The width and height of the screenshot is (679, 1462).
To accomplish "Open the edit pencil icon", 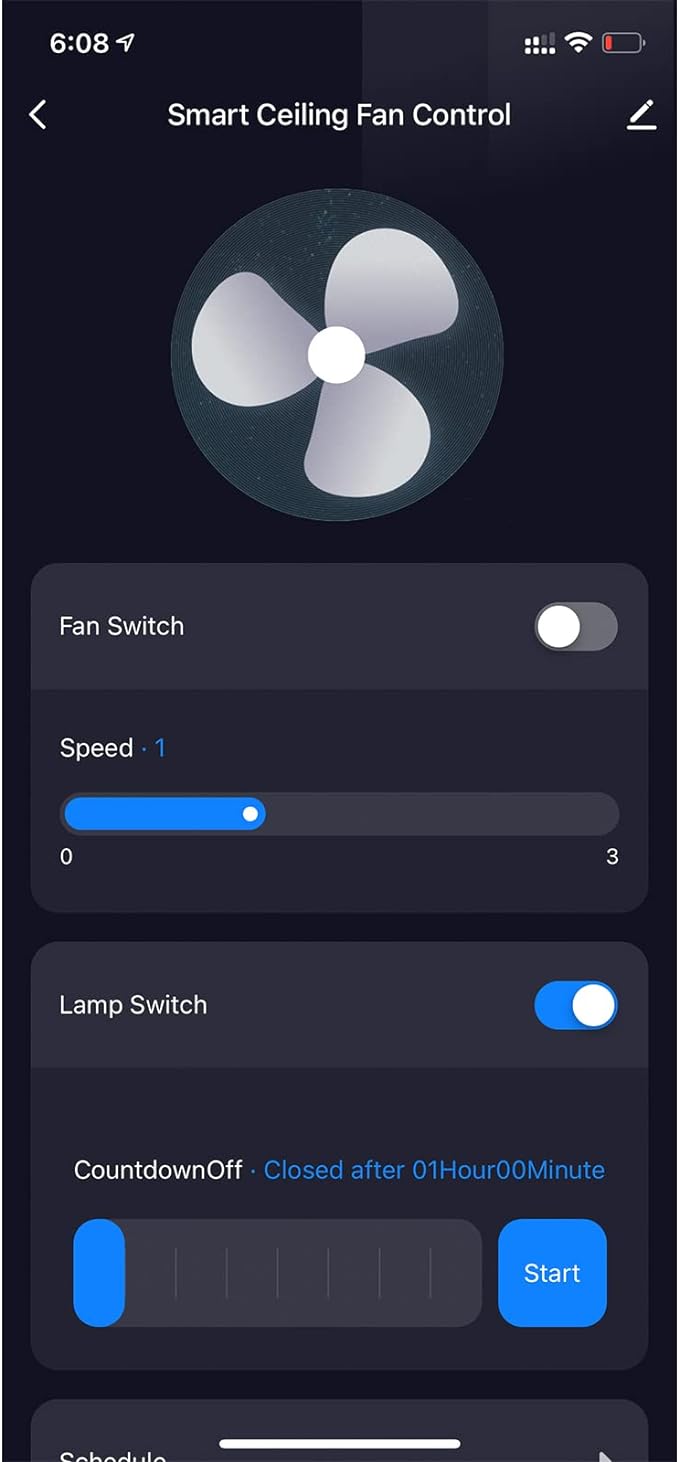I will (641, 115).
